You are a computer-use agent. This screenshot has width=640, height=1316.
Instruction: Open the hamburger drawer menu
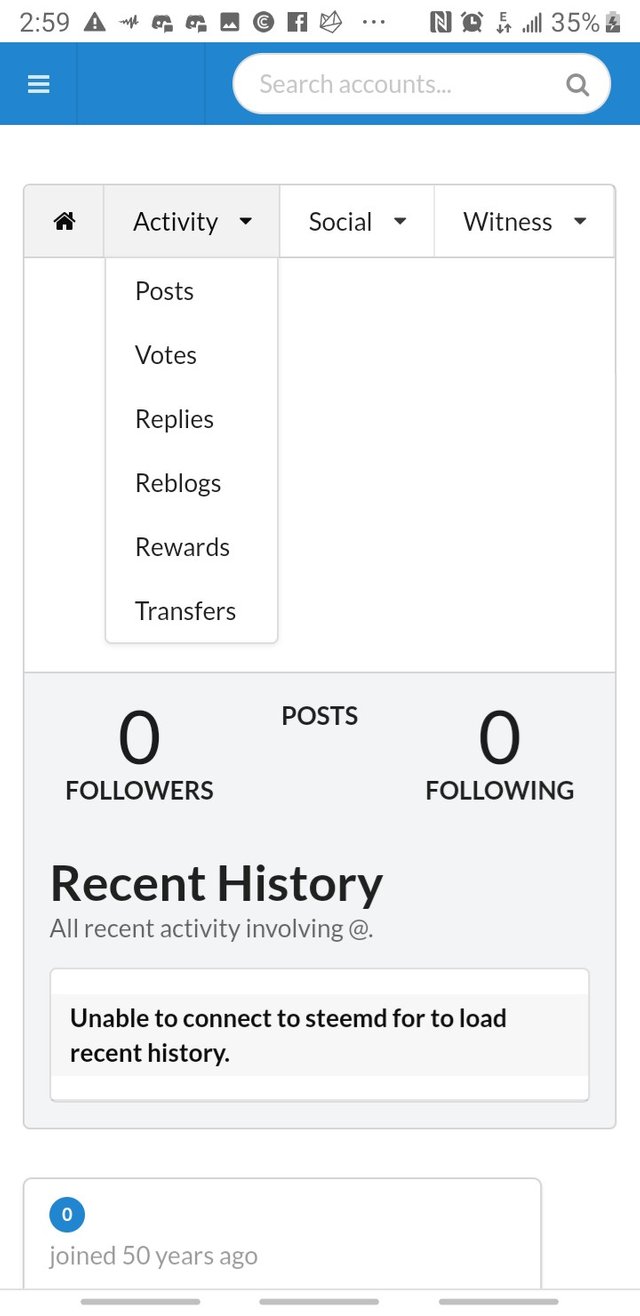pos(38,85)
